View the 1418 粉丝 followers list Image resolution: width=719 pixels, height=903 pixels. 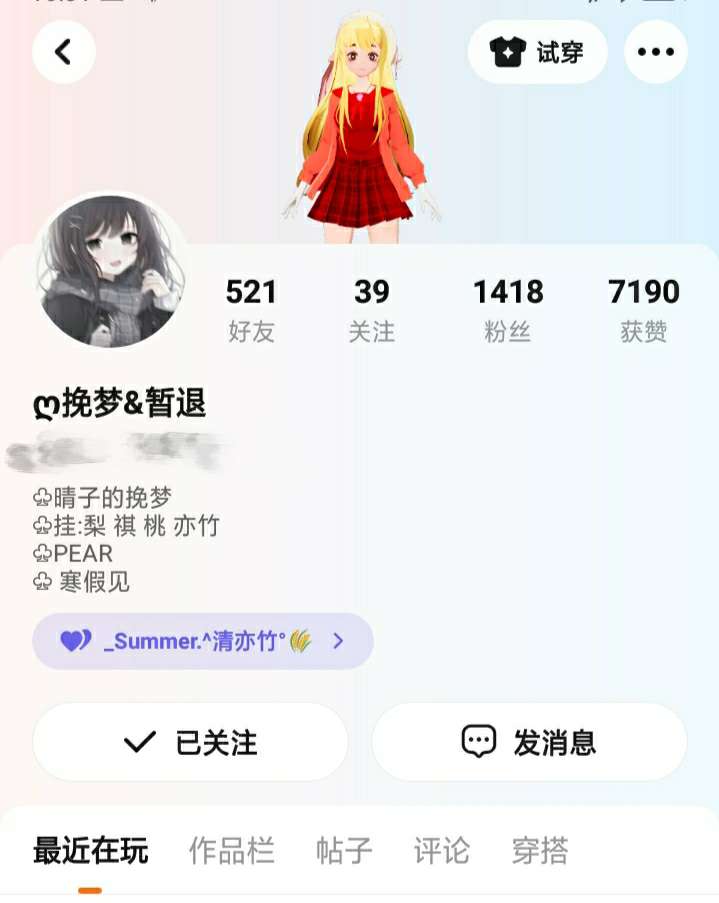[508, 310]
